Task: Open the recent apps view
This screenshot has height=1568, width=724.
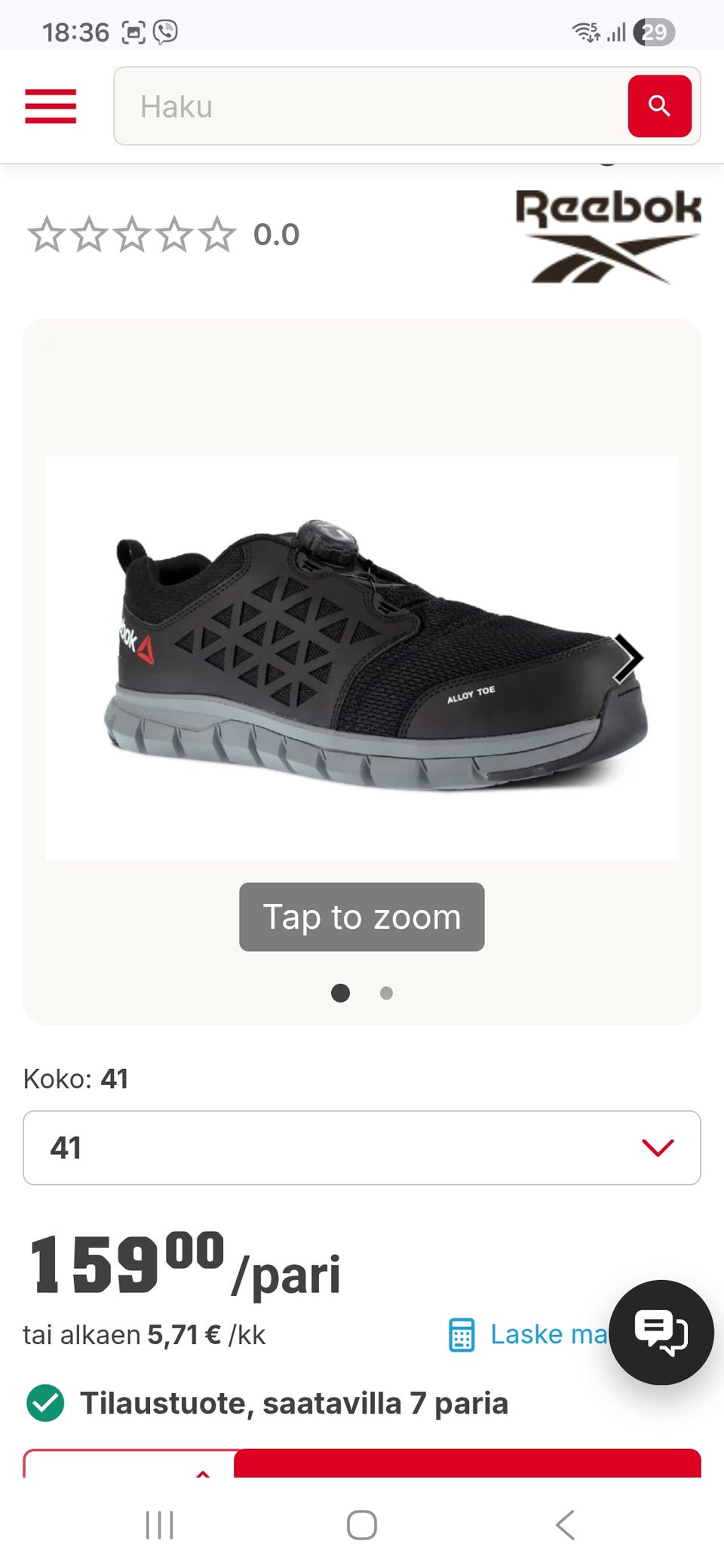Action: pos(159,1525)
